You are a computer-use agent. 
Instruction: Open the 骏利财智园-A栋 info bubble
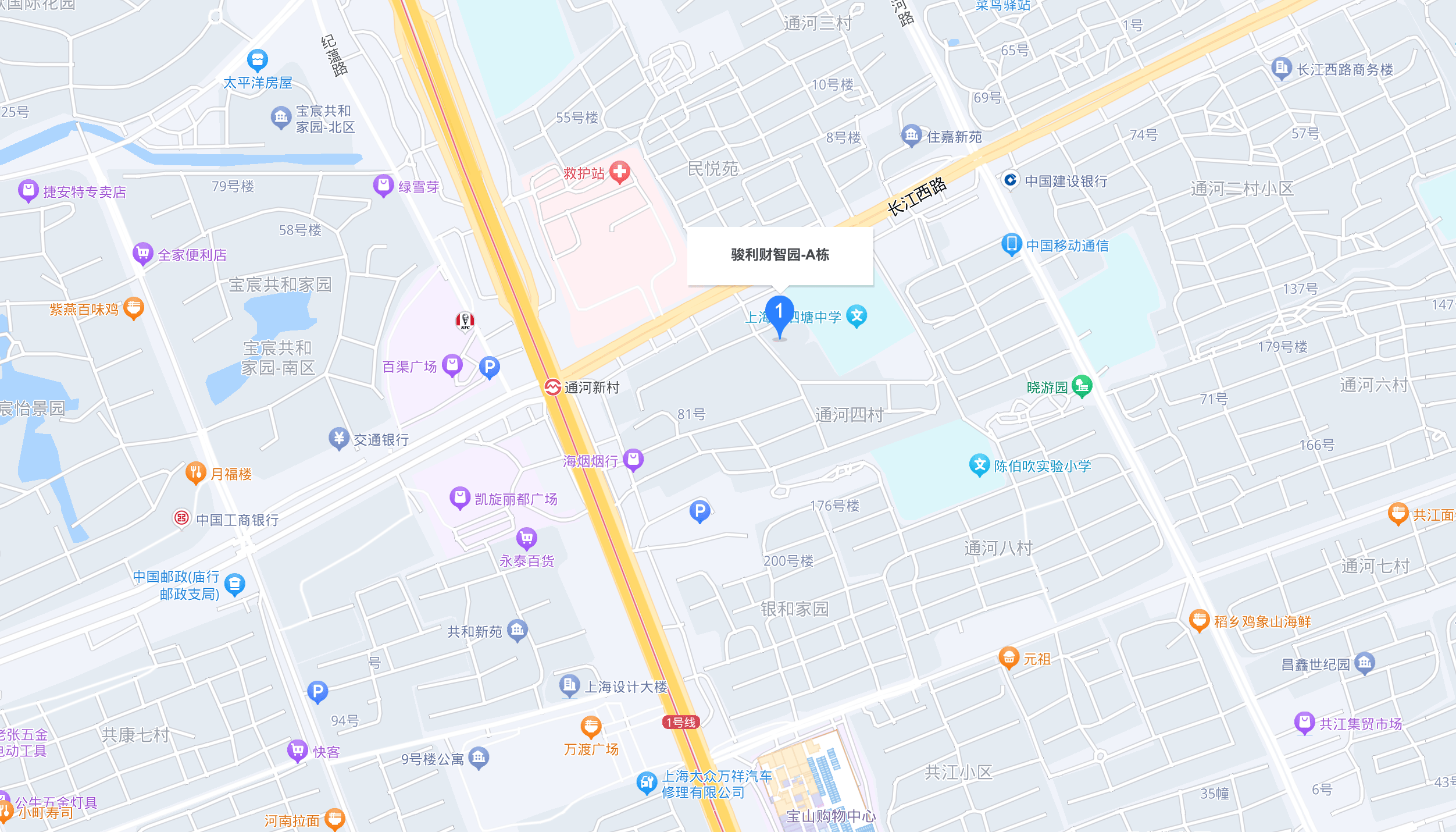pyautogui.click(x=780, y=255)
